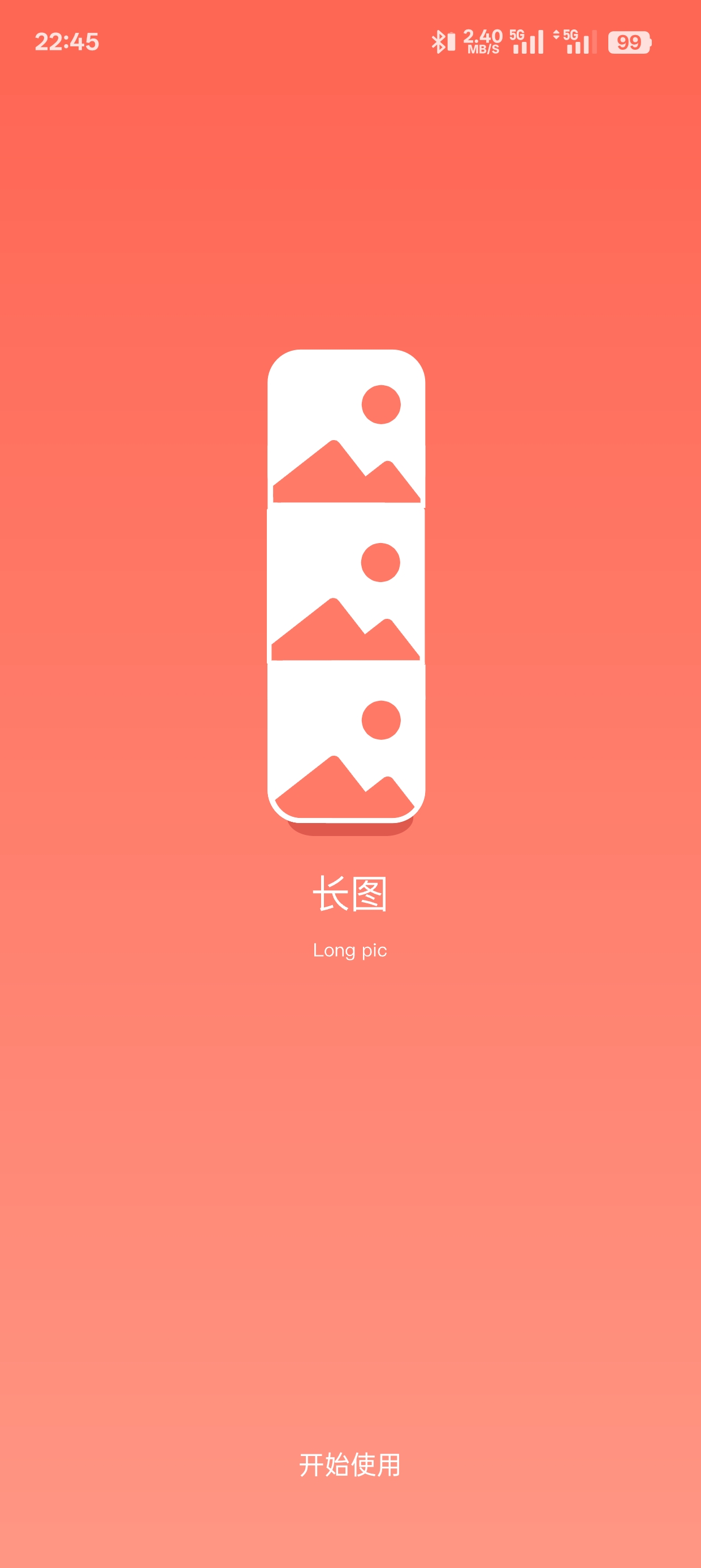Click the Long pic subtitle text
Image resolution: width=701 pixels, height=1568 pixels.
tap(350, 950)
